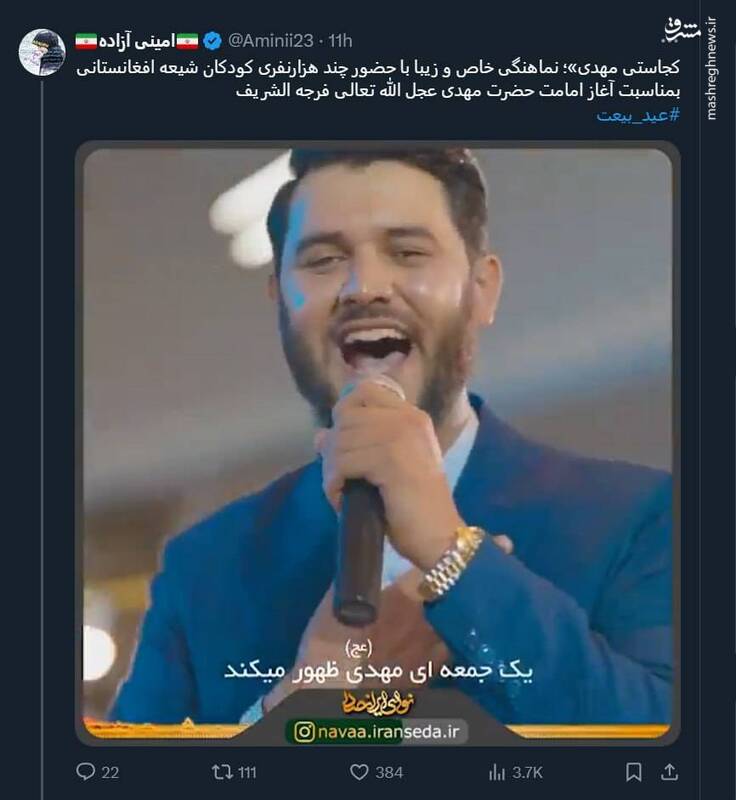
Task: Open the avatar of امینی آزاده
Action: tap(43, 51)
